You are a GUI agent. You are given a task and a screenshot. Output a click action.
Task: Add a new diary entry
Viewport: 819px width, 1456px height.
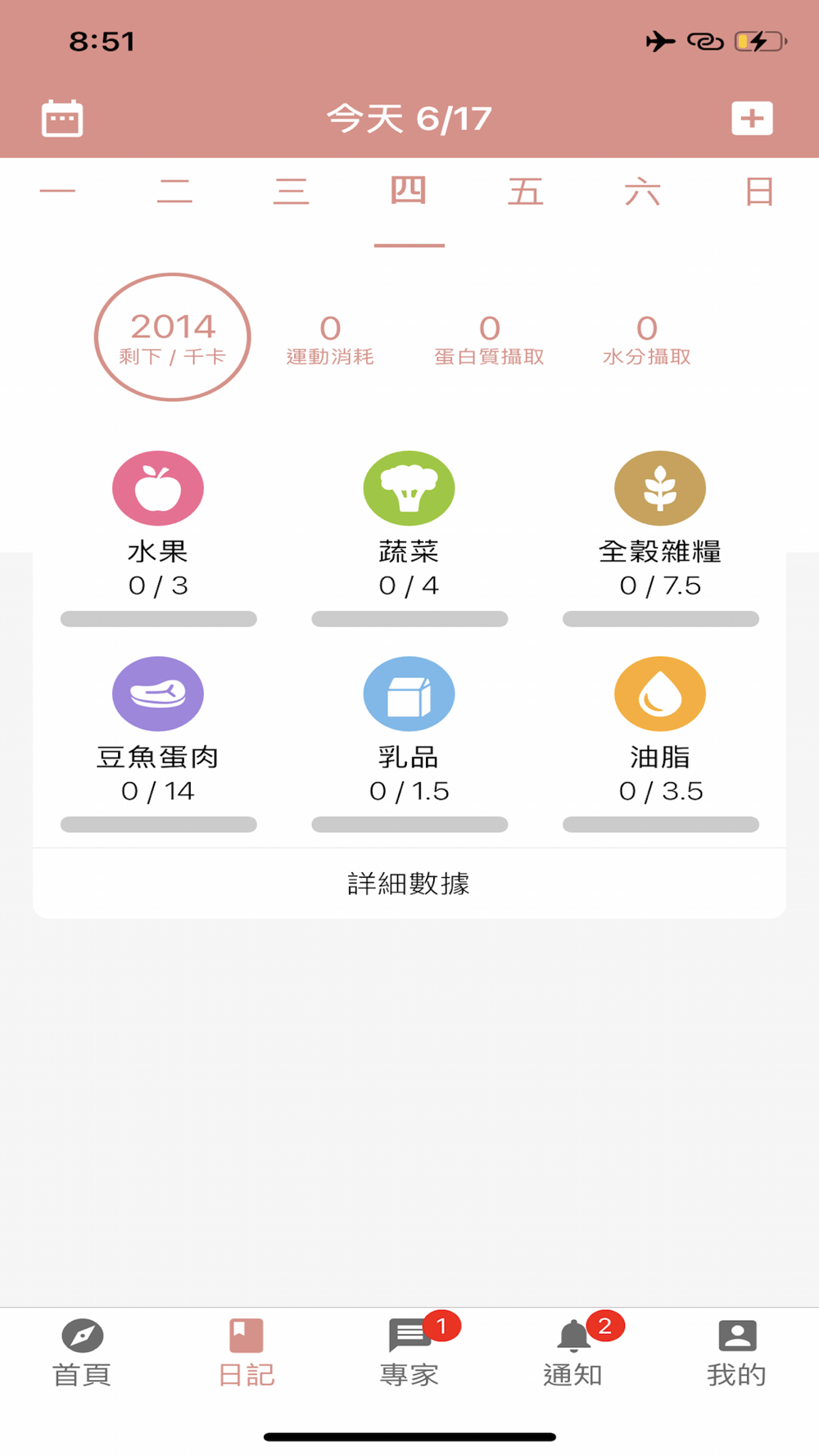[752, 119]
